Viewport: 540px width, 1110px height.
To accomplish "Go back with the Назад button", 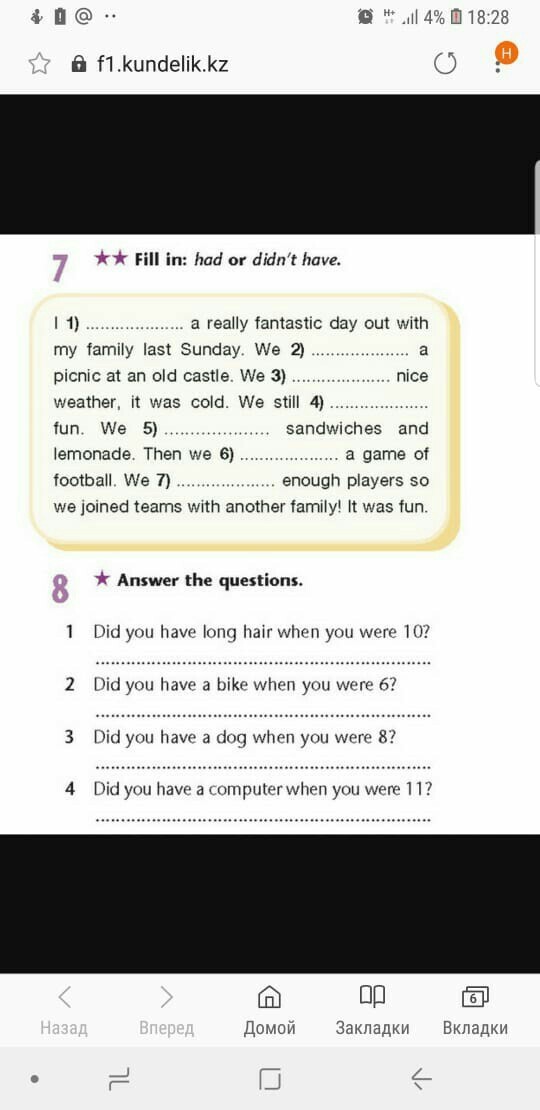I will click(x=64, y=1010).
